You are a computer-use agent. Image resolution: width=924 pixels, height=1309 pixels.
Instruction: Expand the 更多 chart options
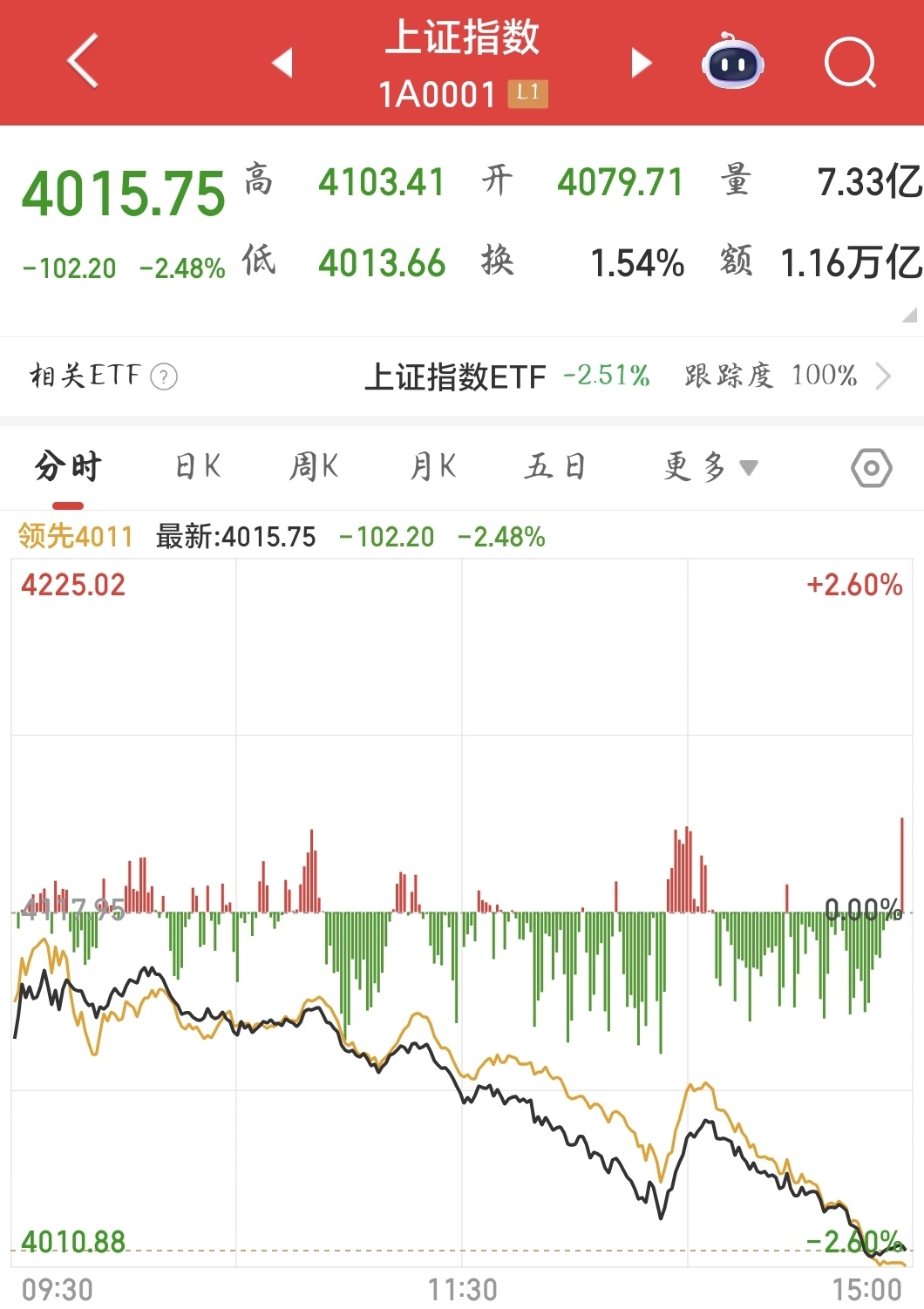point(710,467)
